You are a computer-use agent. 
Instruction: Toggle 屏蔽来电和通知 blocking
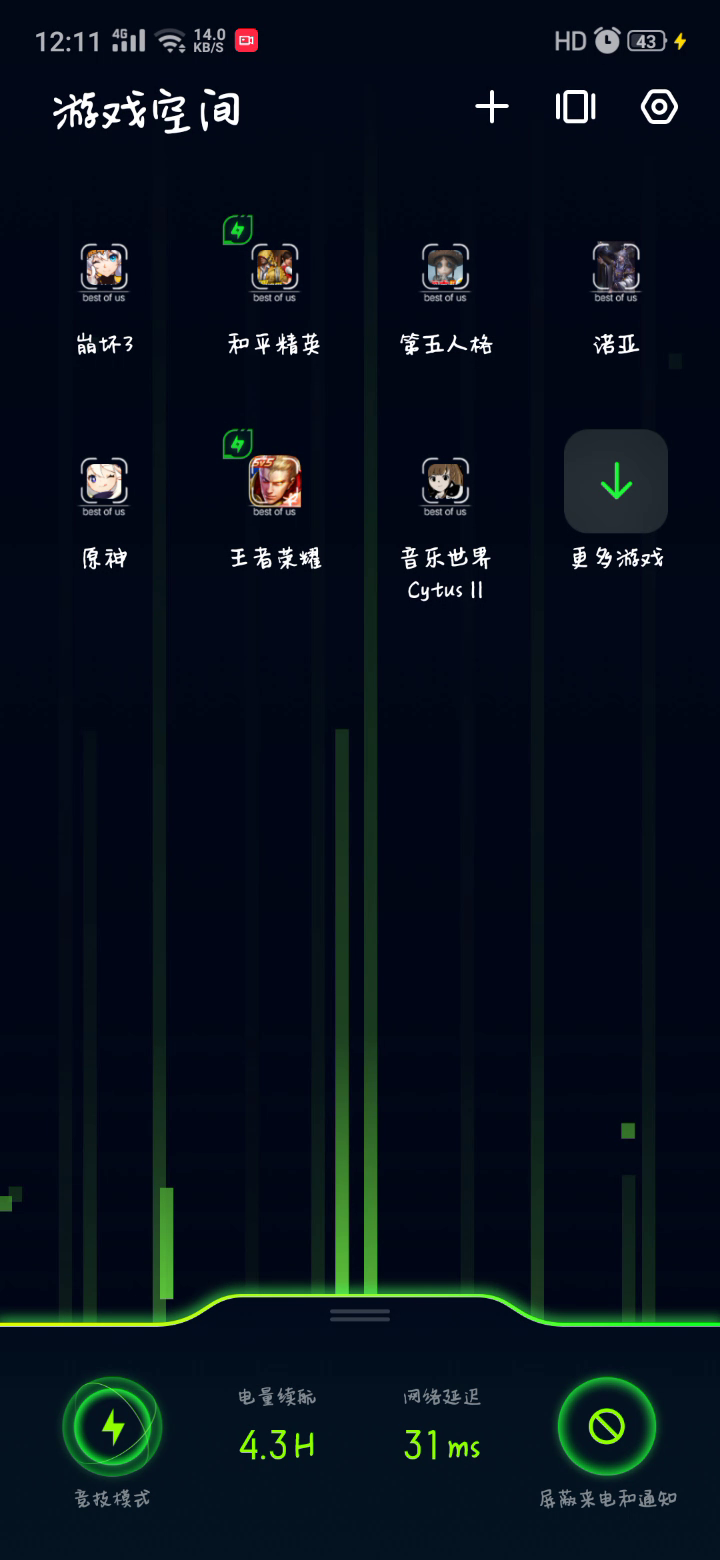tap(607, 1427)
